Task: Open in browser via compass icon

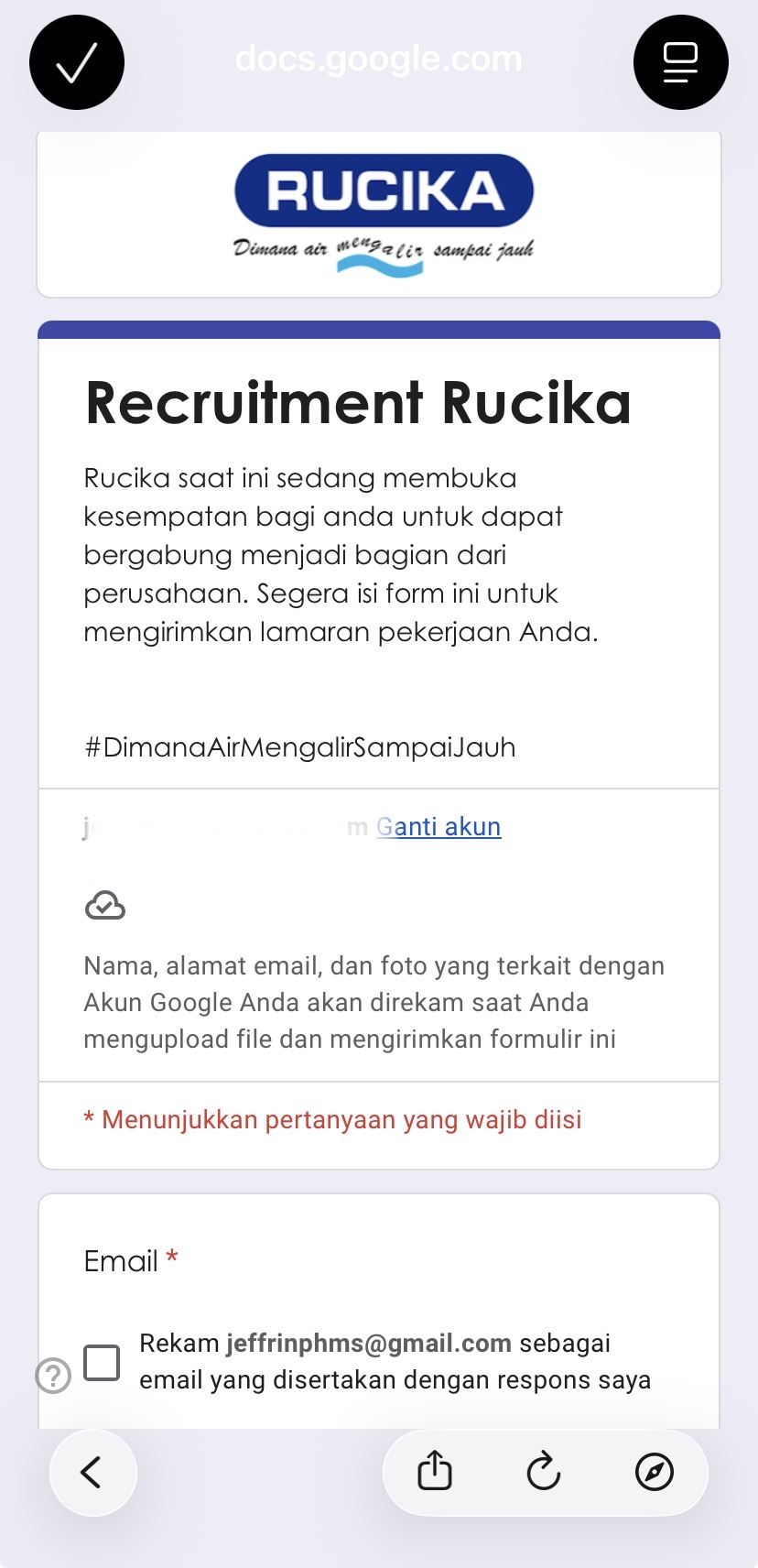Action: point(654,1472)
